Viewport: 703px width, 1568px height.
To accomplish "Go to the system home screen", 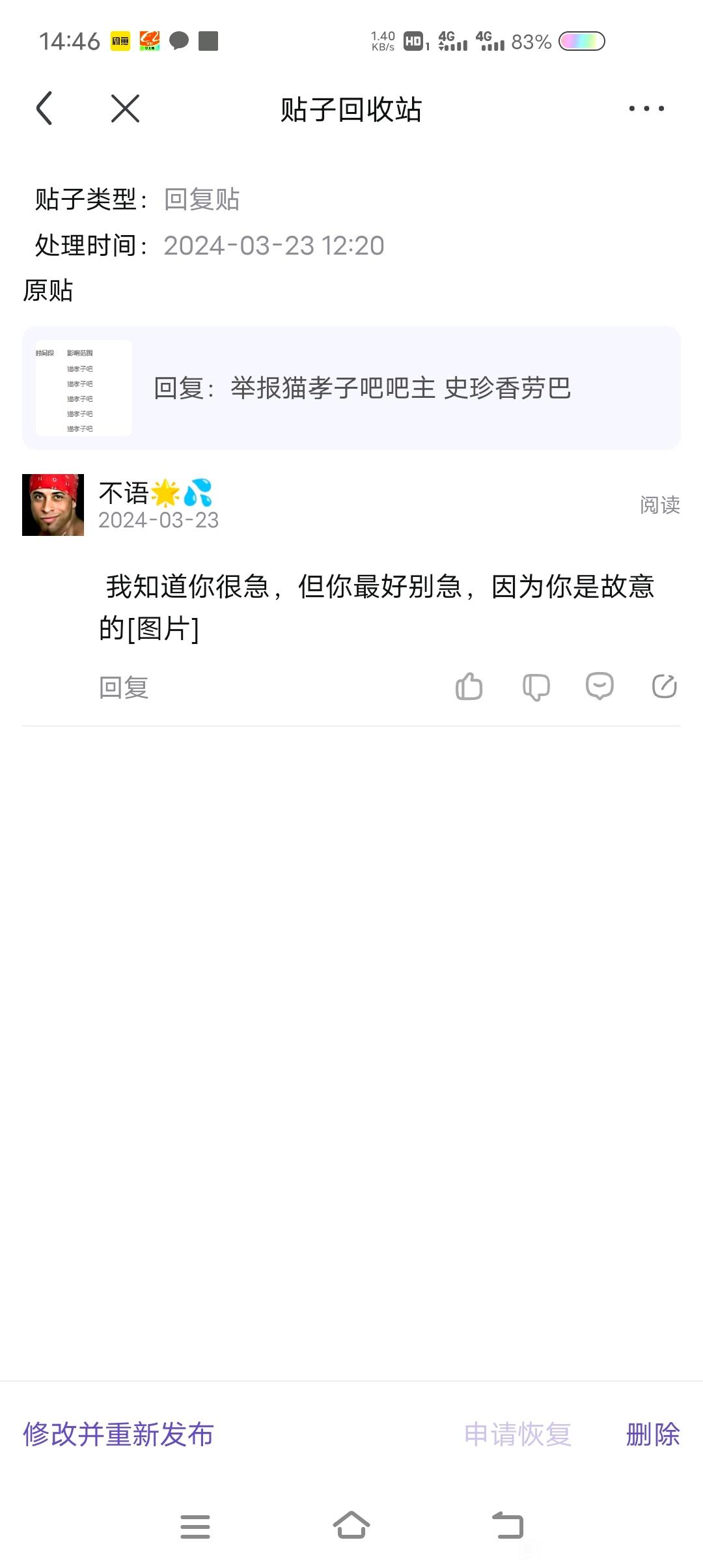I will [351, 1526].
